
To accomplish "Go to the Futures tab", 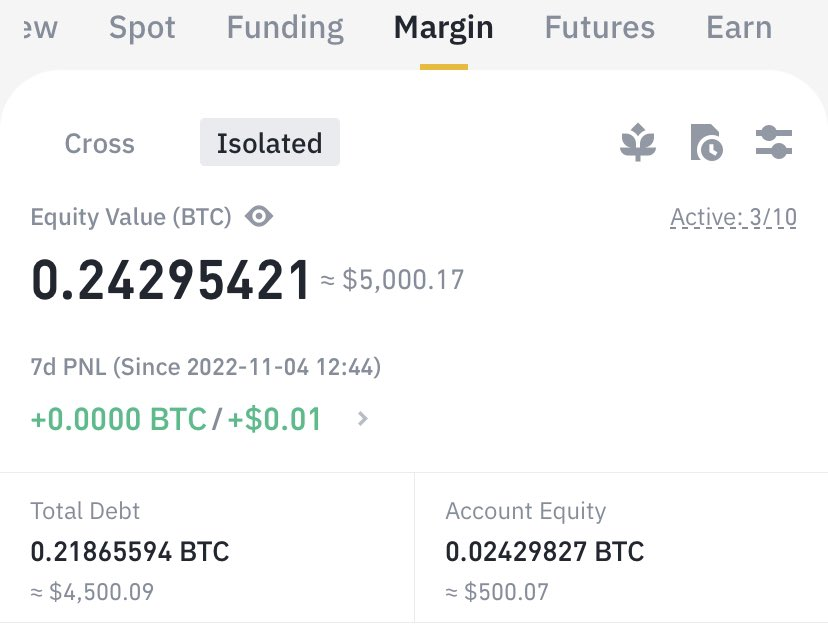I will 599,28.
